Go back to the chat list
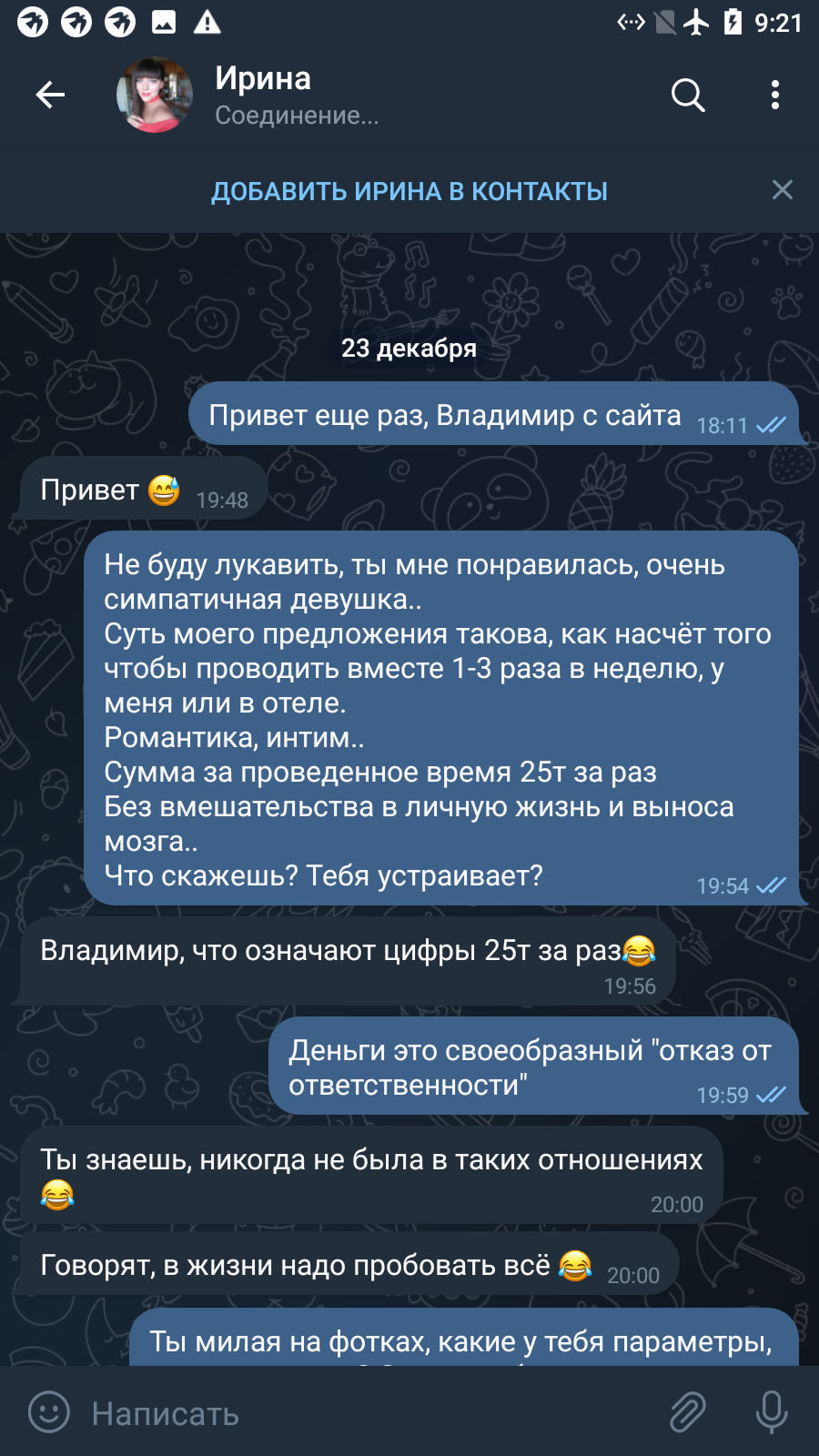The width and height of the screenshot is (819, 1456). pyautogui.click(x=50, y=95)
